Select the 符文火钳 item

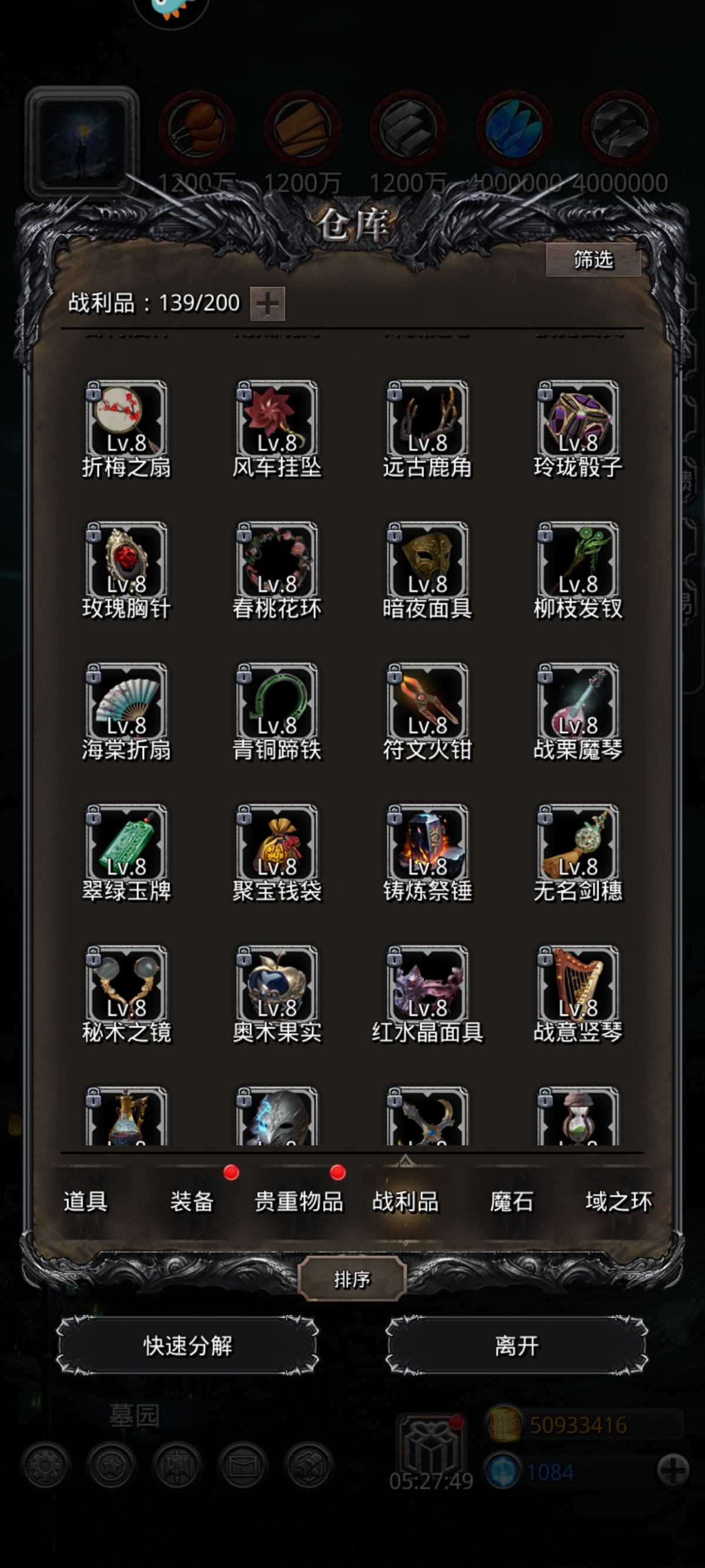[x=428, y=702]
